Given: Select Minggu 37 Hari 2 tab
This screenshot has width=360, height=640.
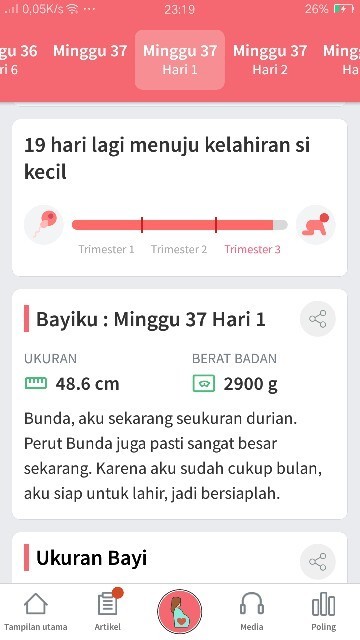Looking at the screenshot, I should tap(270, 60).
